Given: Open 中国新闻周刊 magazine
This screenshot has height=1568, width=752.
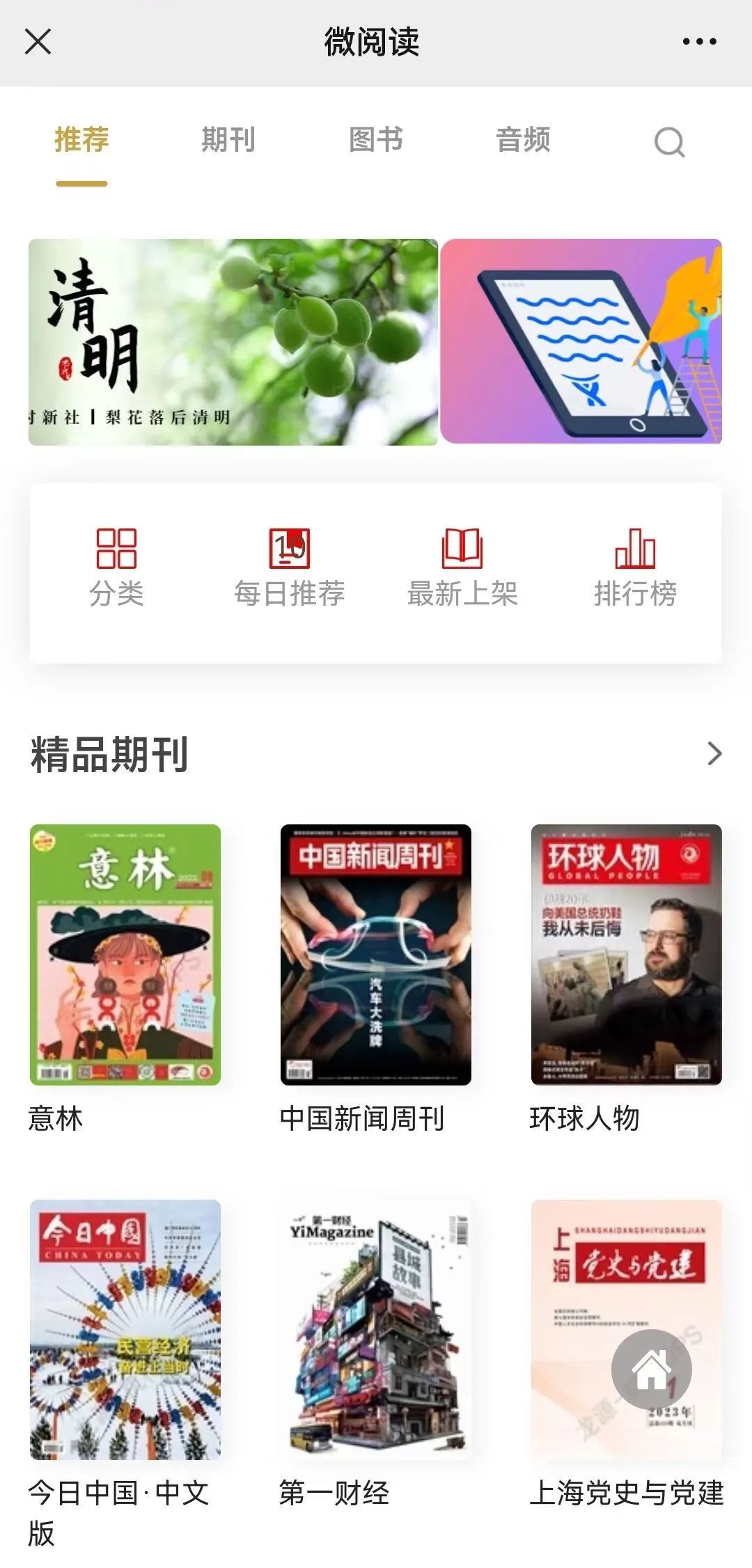Looking at the screenshot, I should tap(376, 955).
